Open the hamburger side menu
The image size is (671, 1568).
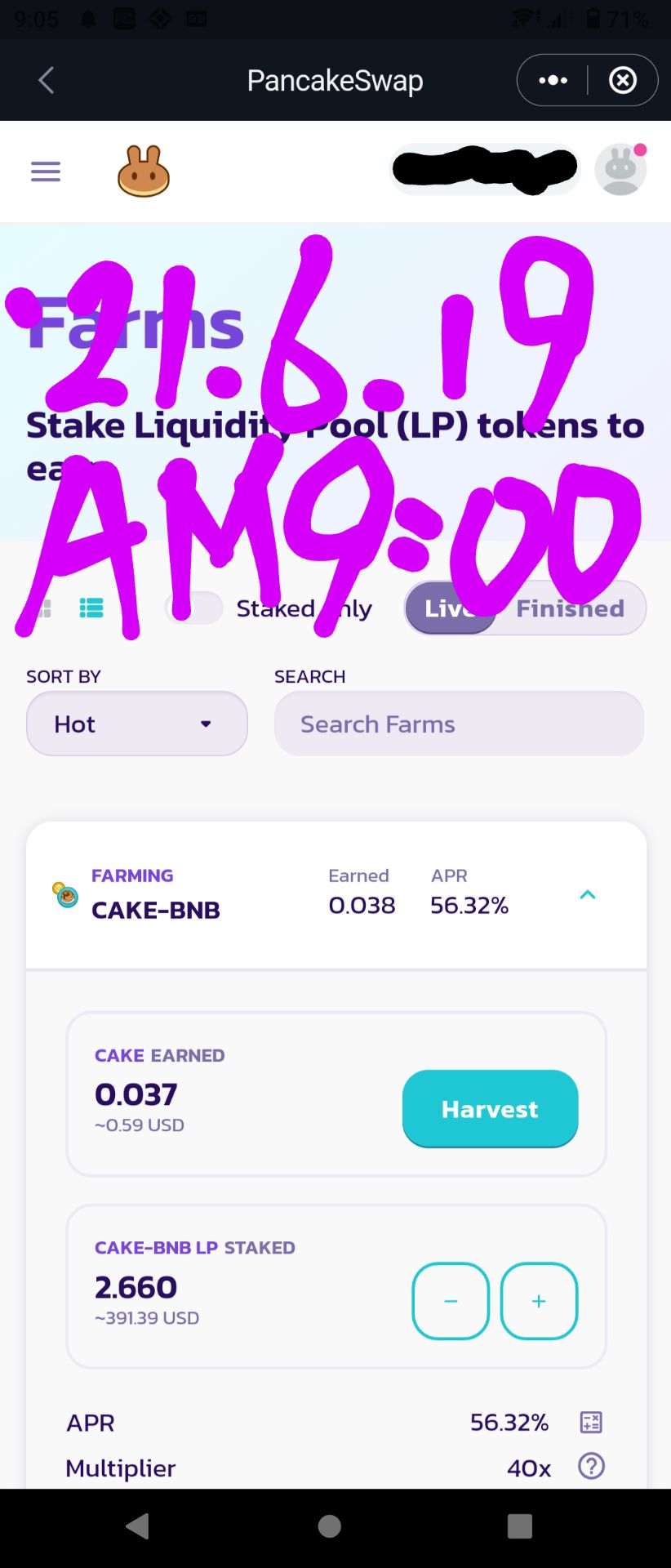(x=46, y=171)
